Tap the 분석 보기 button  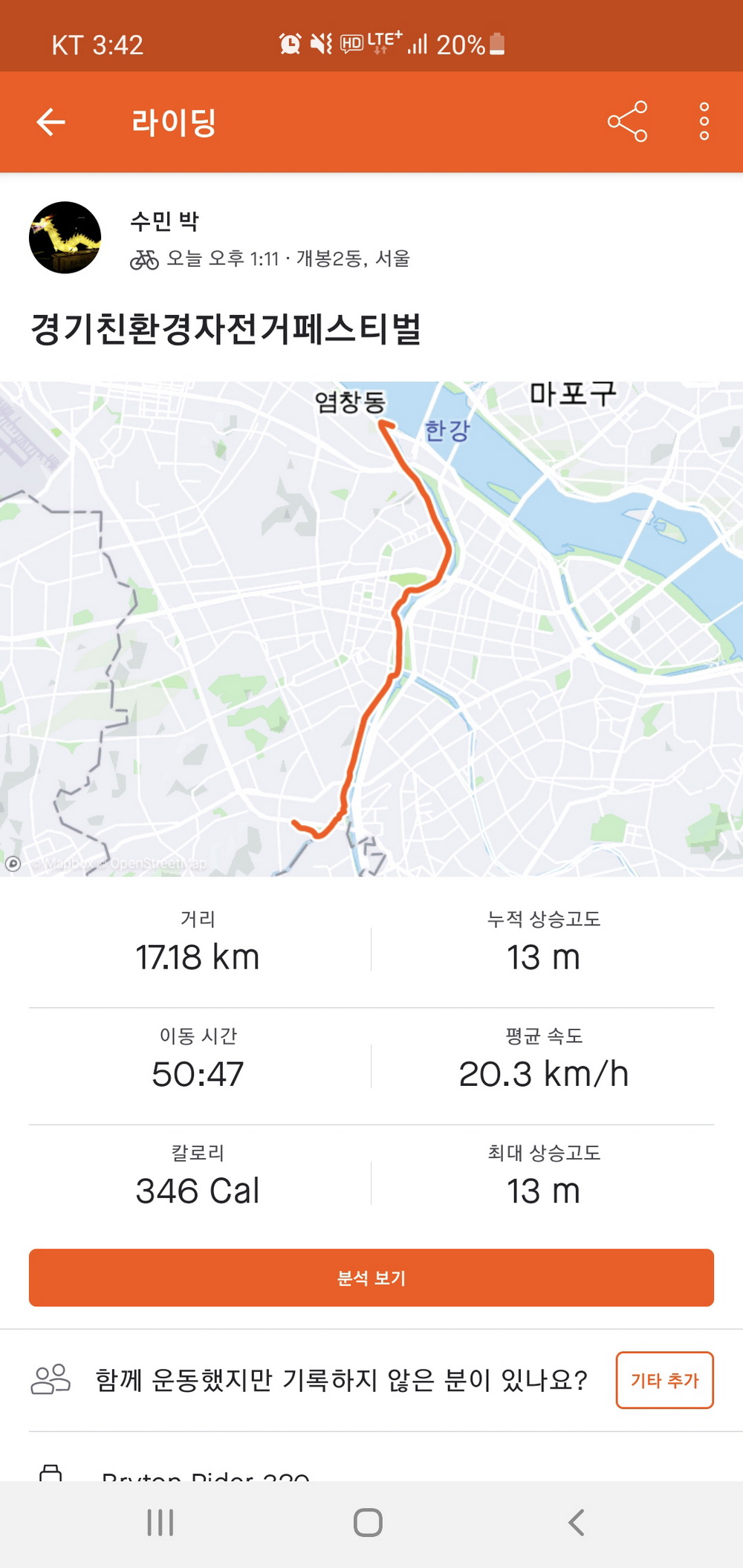tap(371, 1278)
